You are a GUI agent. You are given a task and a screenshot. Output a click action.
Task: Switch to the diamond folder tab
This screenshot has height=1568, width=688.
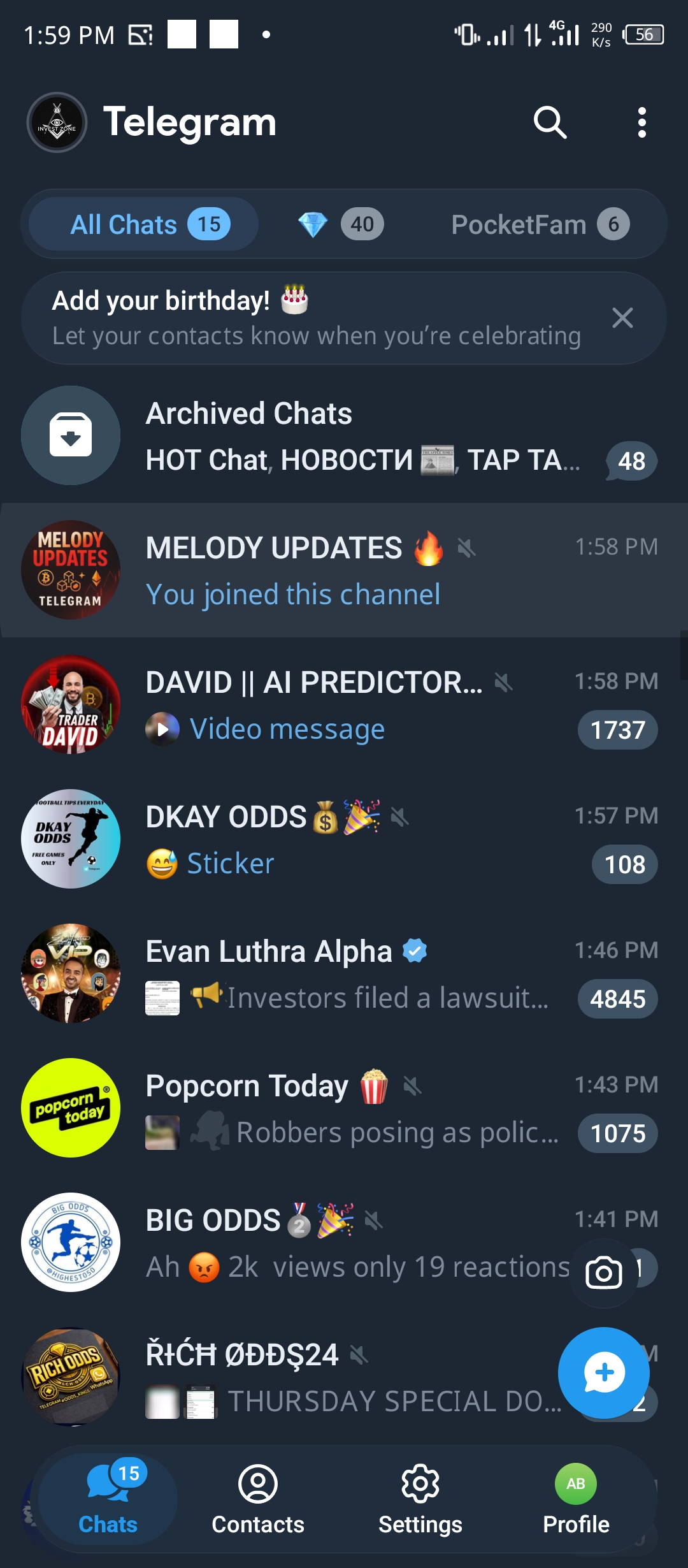click(x=340, y=224)
